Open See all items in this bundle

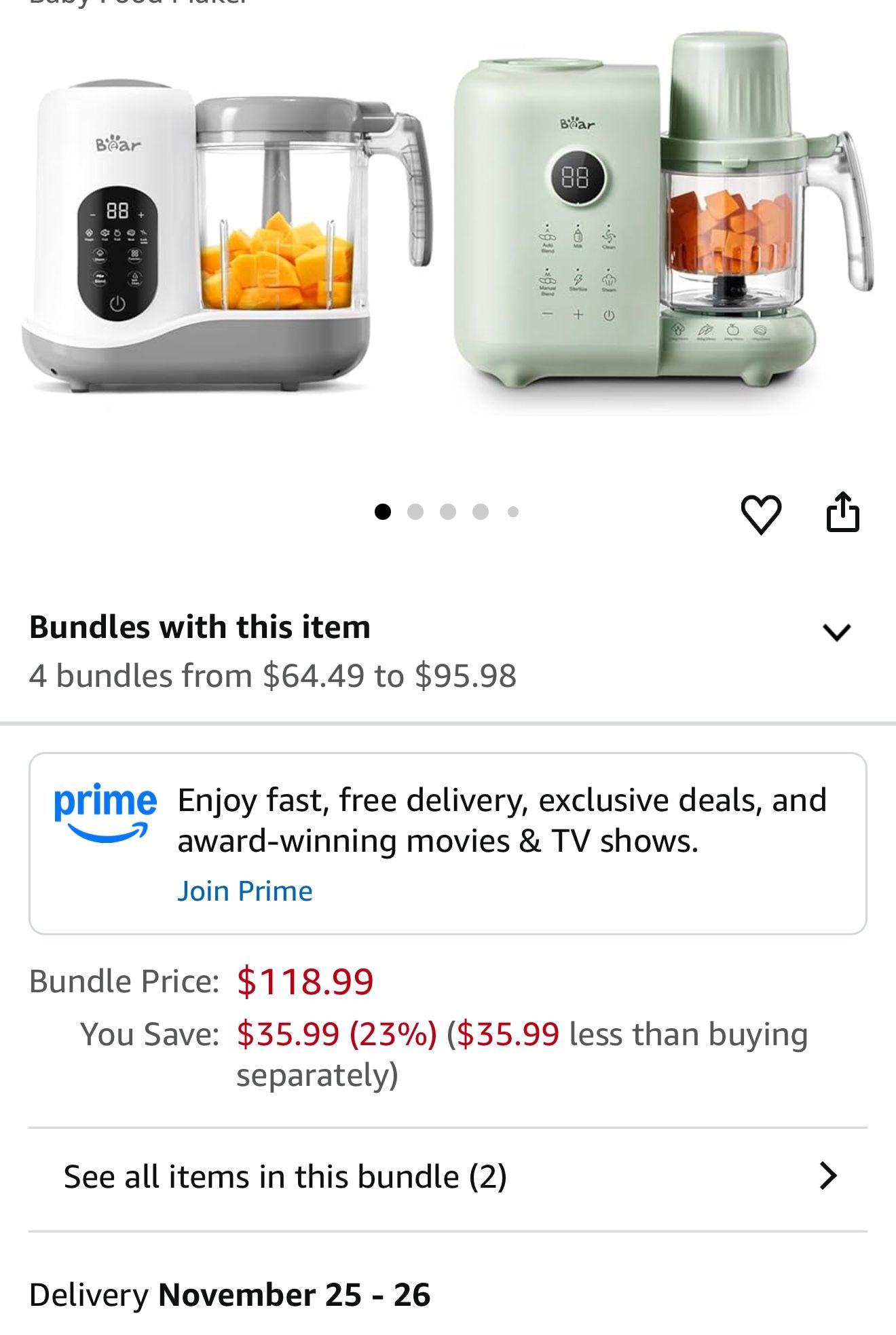point(448,1177)
